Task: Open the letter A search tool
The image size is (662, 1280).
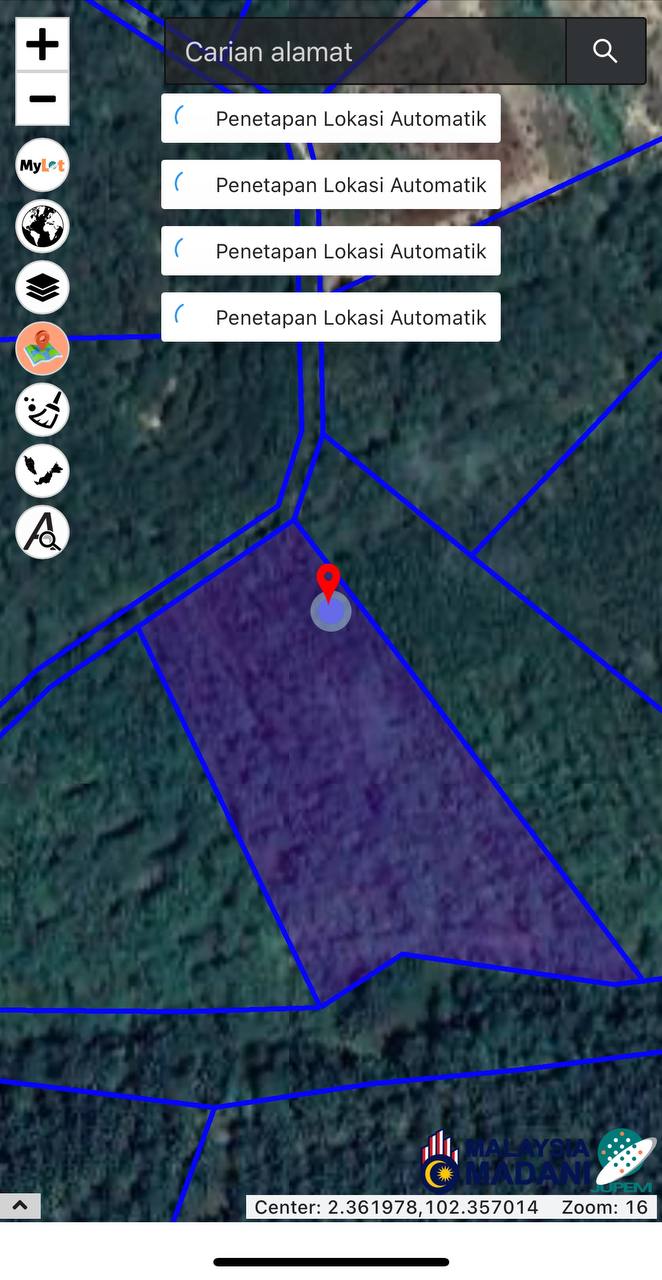Action: click(42, 532)
